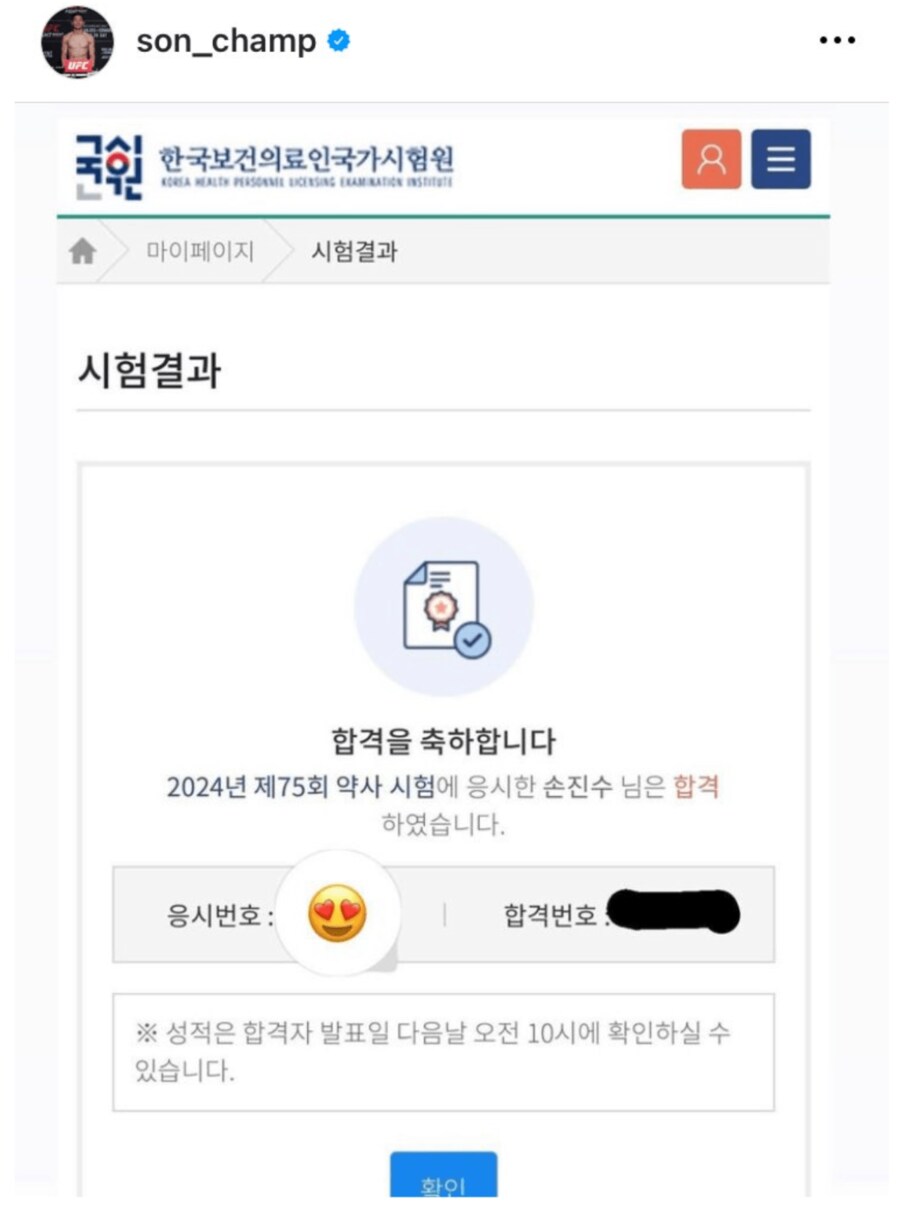Open the son_champ username link
Screen dimensions: 900x1207
tap(226, 42)
